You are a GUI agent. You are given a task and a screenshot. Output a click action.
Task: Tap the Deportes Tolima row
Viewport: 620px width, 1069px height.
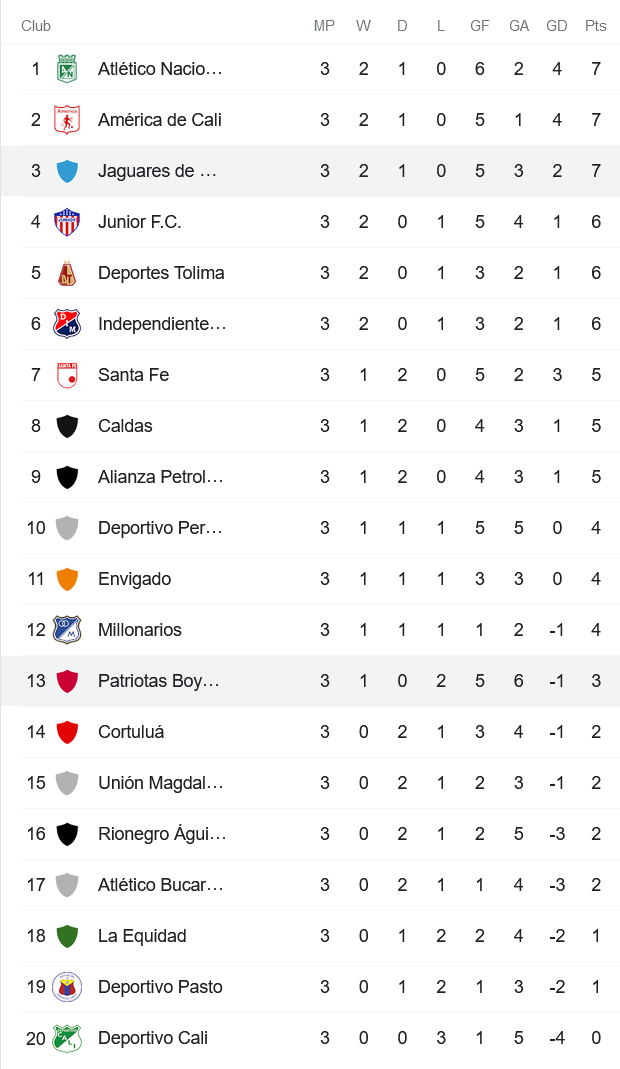(161, 273)
